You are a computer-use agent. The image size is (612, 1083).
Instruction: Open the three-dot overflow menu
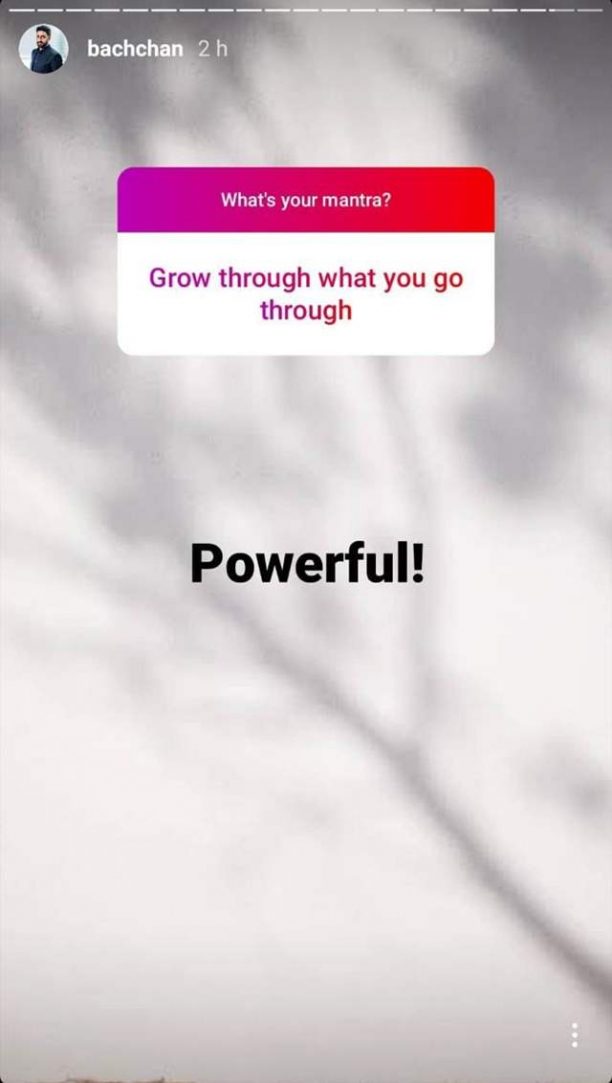tap(574, 1034)
